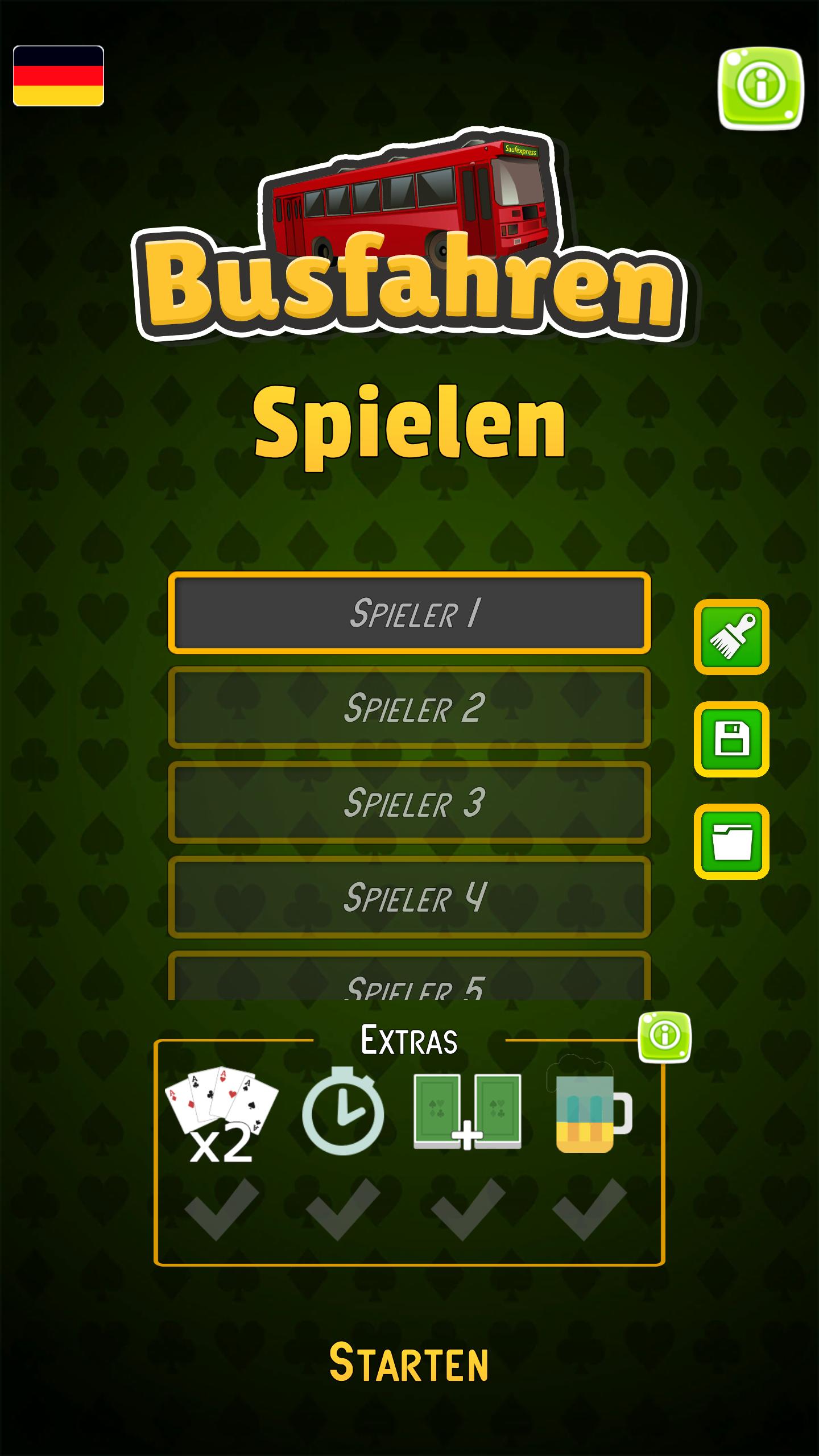Show info about the Extras section

(x=664, y=1037)
